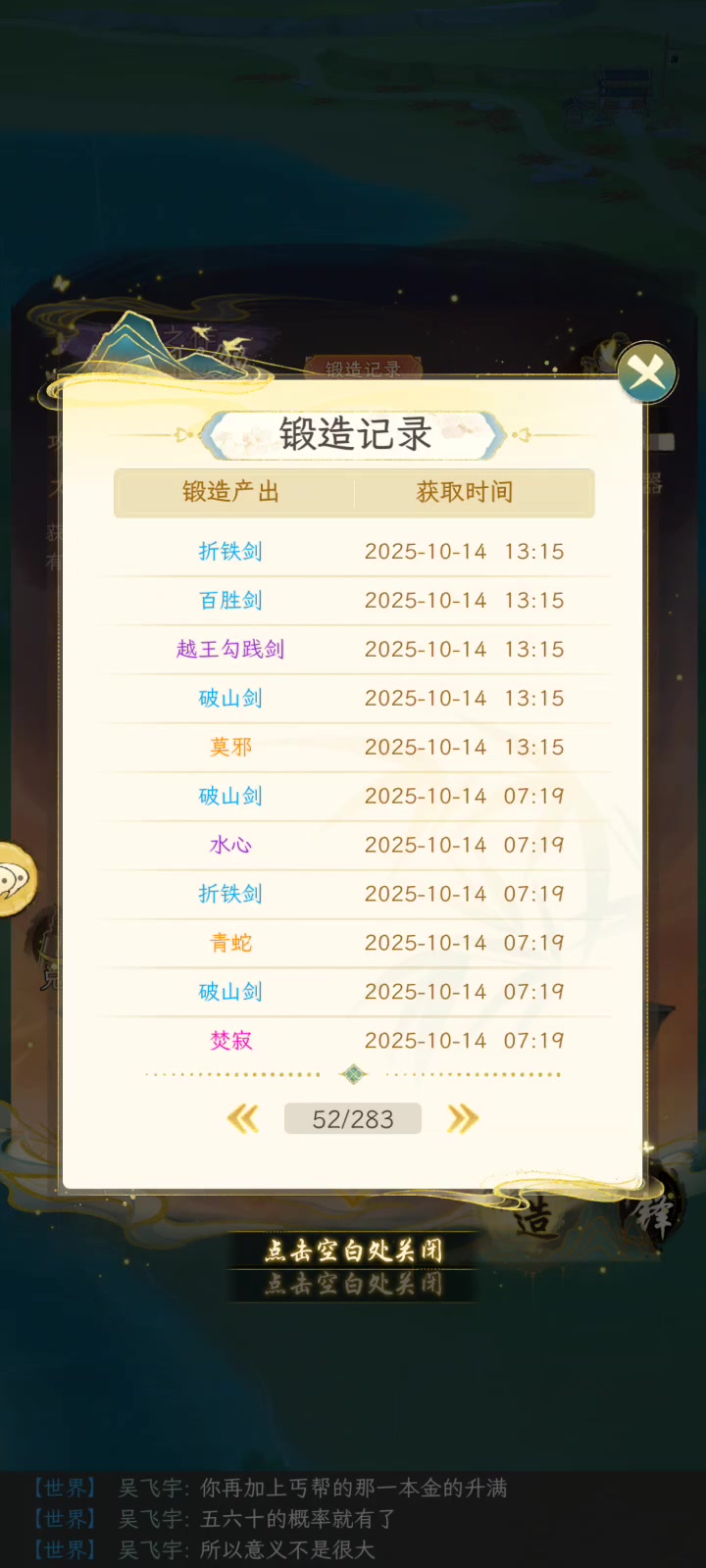The width and height of the screenshot is (706, 1568).
Task: Tap 点击空白处关闭 to dismiss the popup
Action: coord(353,1249)
